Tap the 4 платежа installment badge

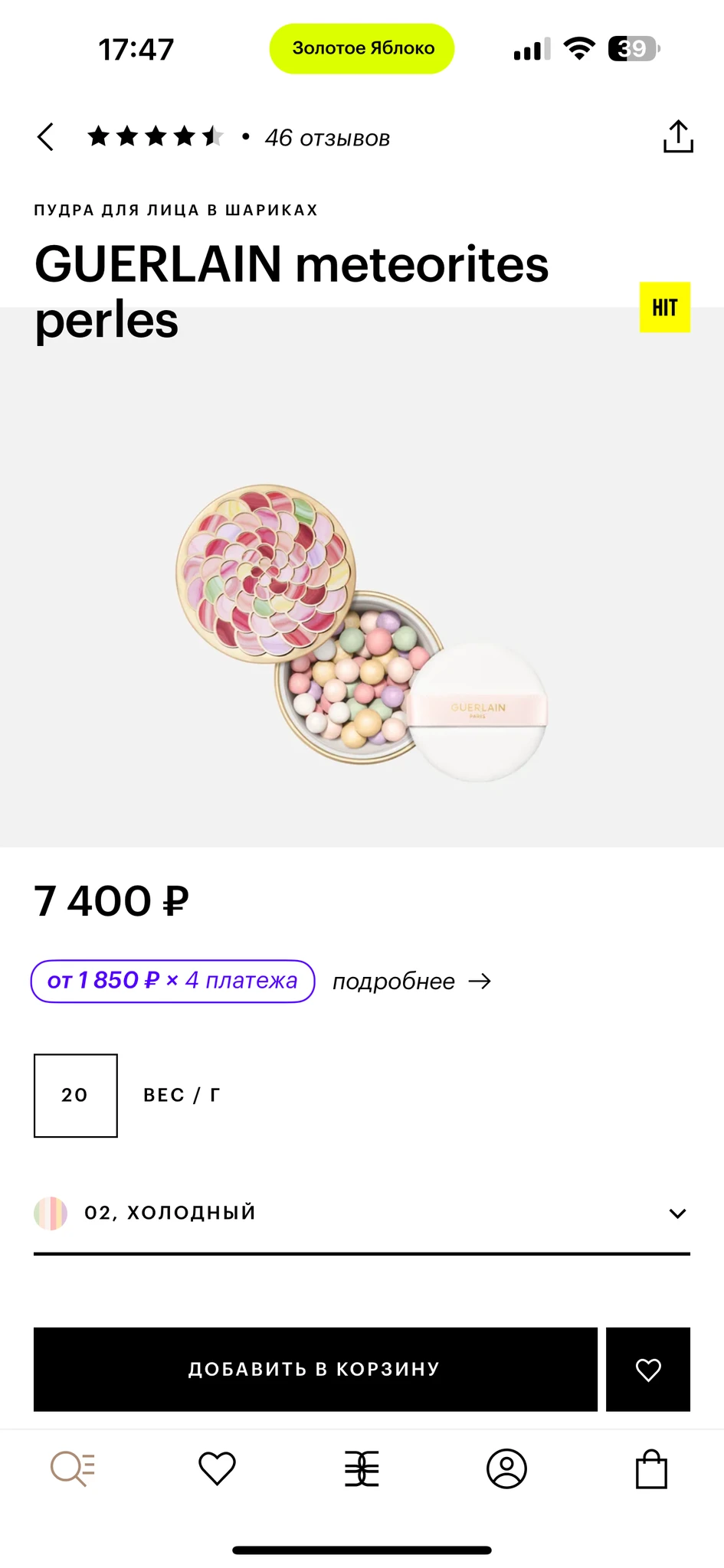point(173,981)
